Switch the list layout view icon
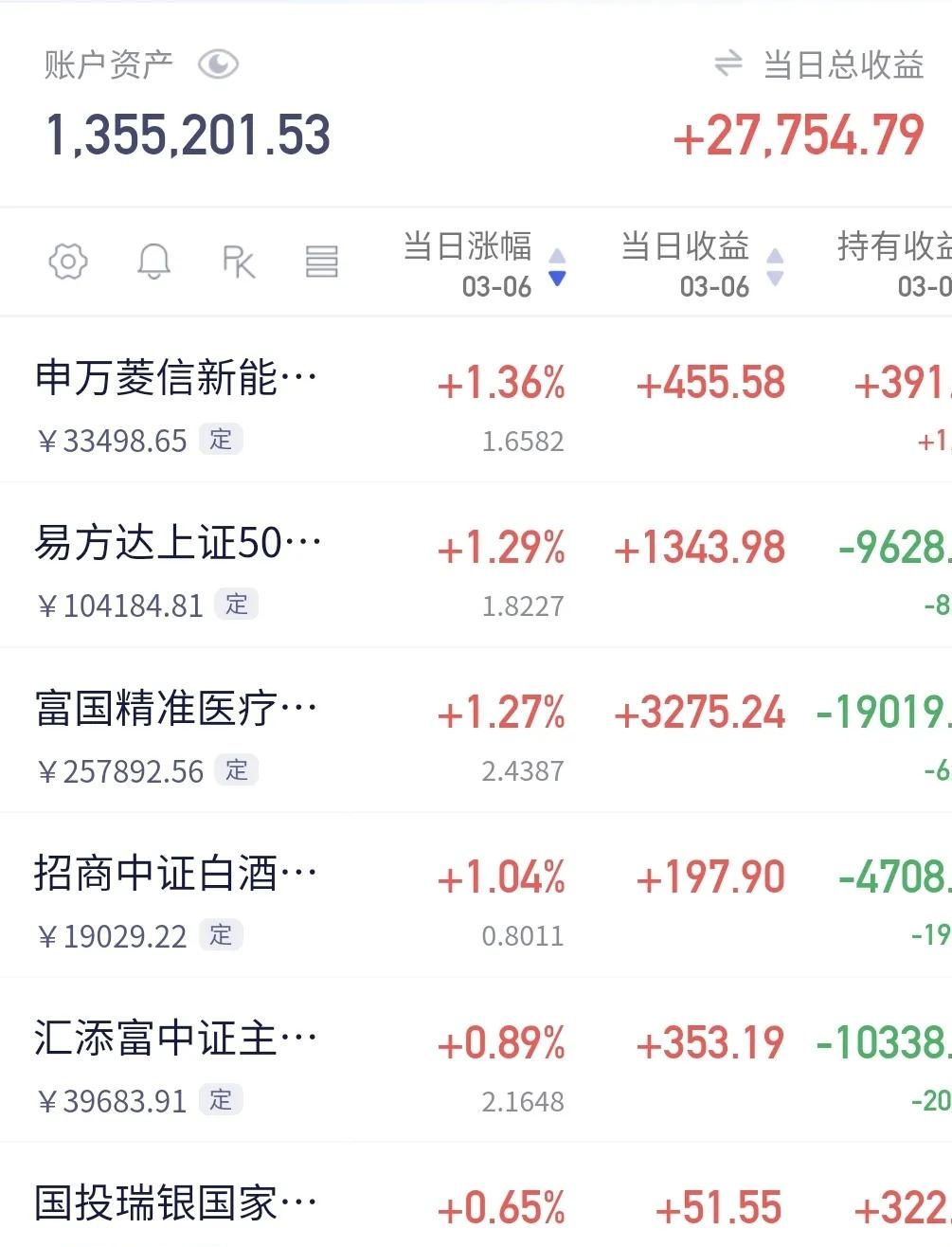952x1247 pixels. click(322, 262)
